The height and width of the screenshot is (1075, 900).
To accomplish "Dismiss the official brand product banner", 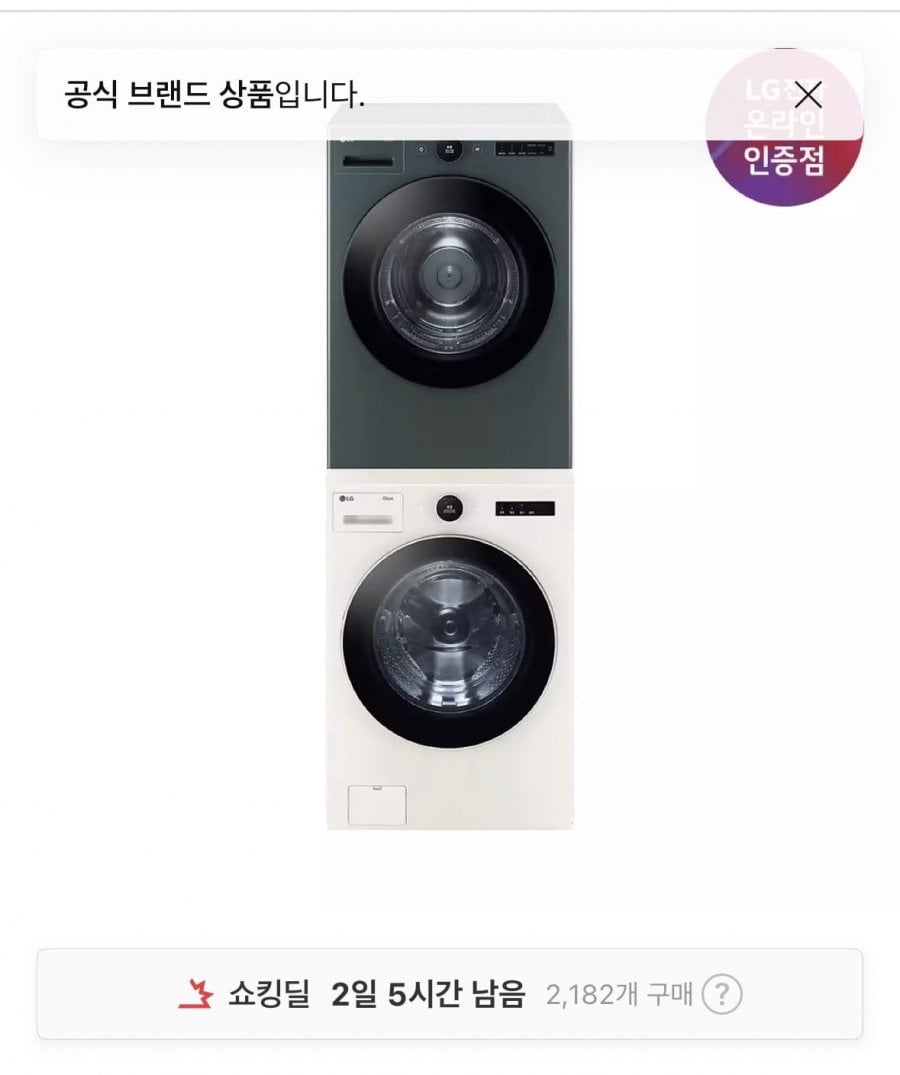I will (807, 94).
